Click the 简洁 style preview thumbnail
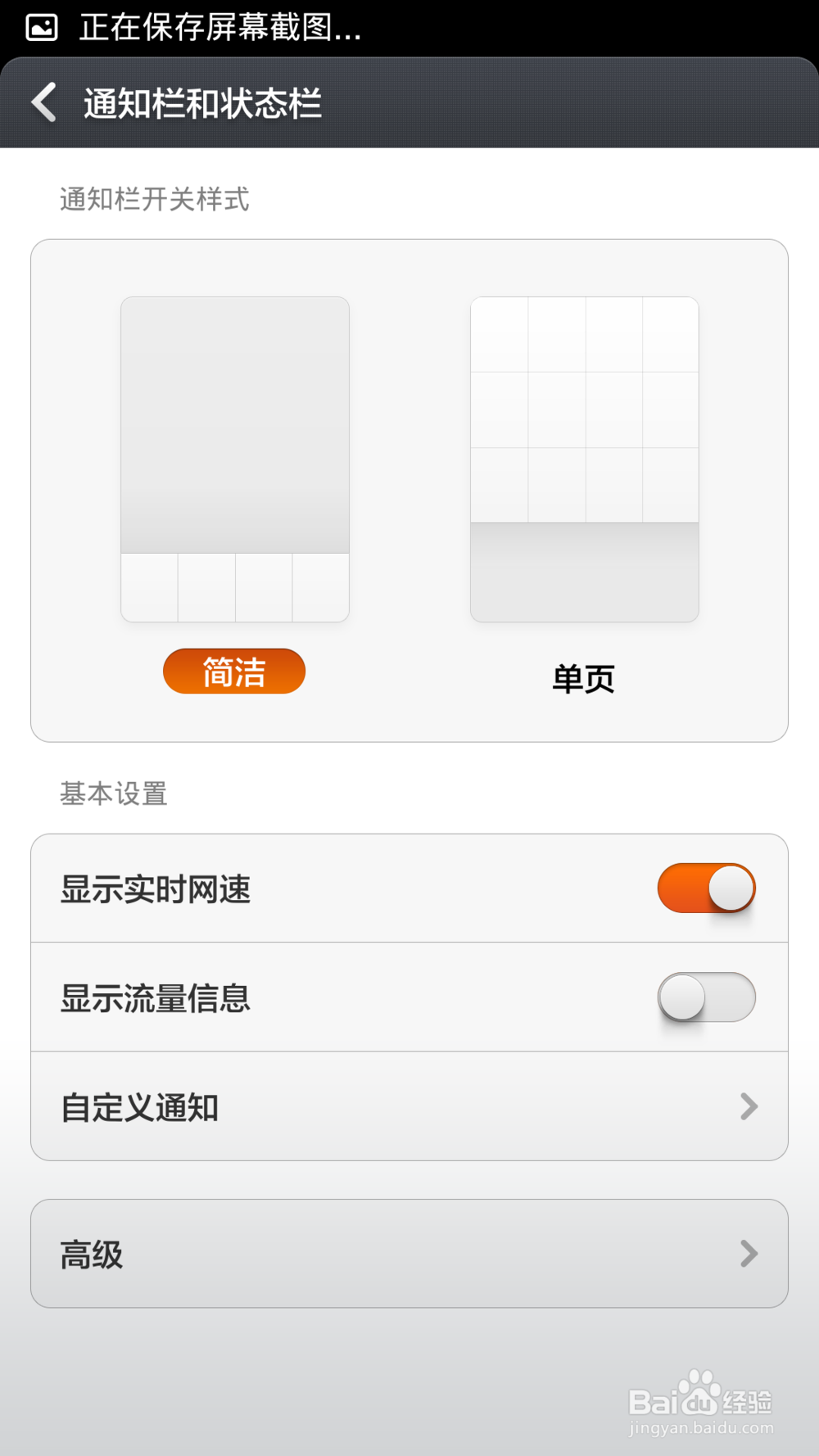 click(234, 459)
